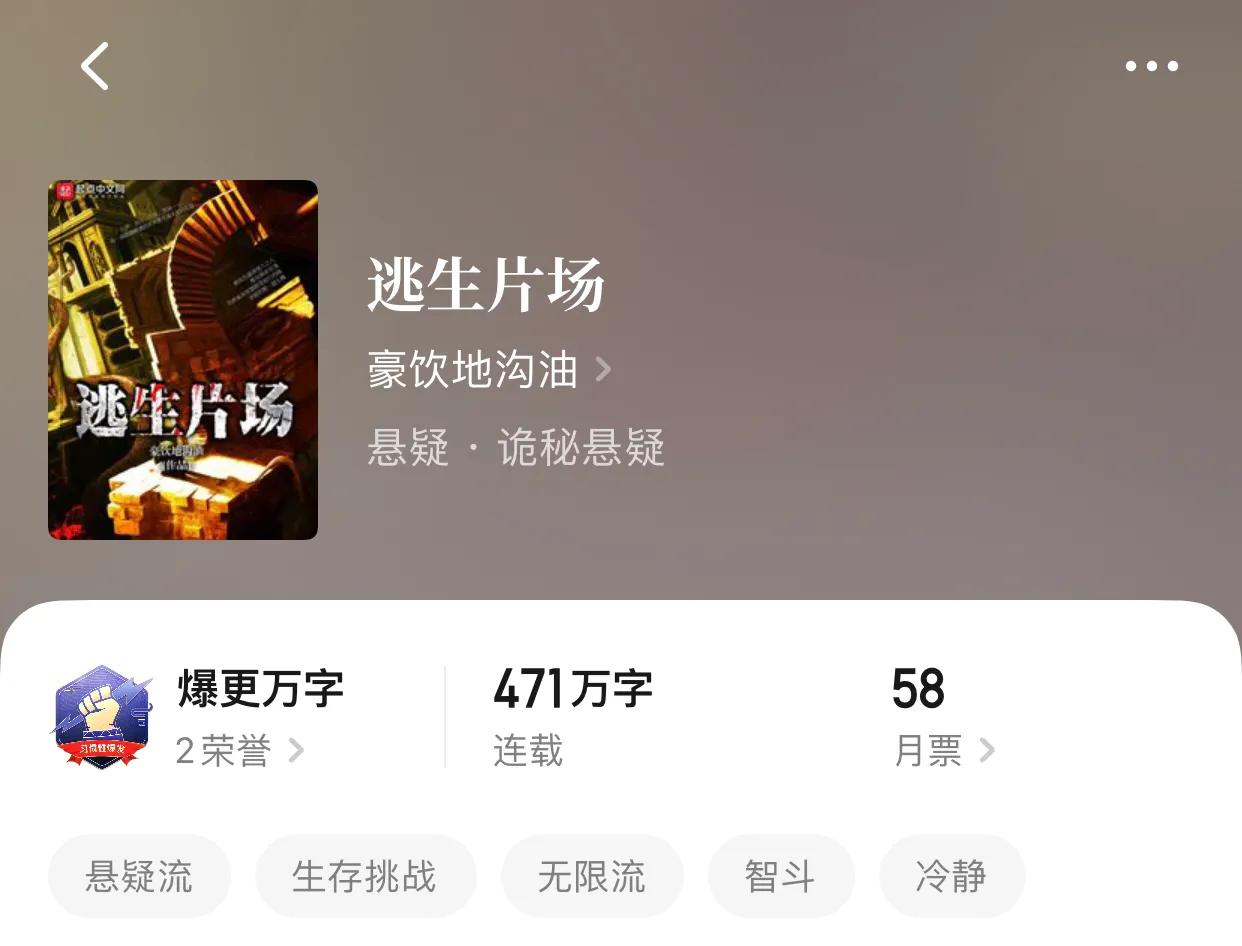1242x946 pixels.
Task: View the 2荣誉 honors list
Action: pos(239,751)
